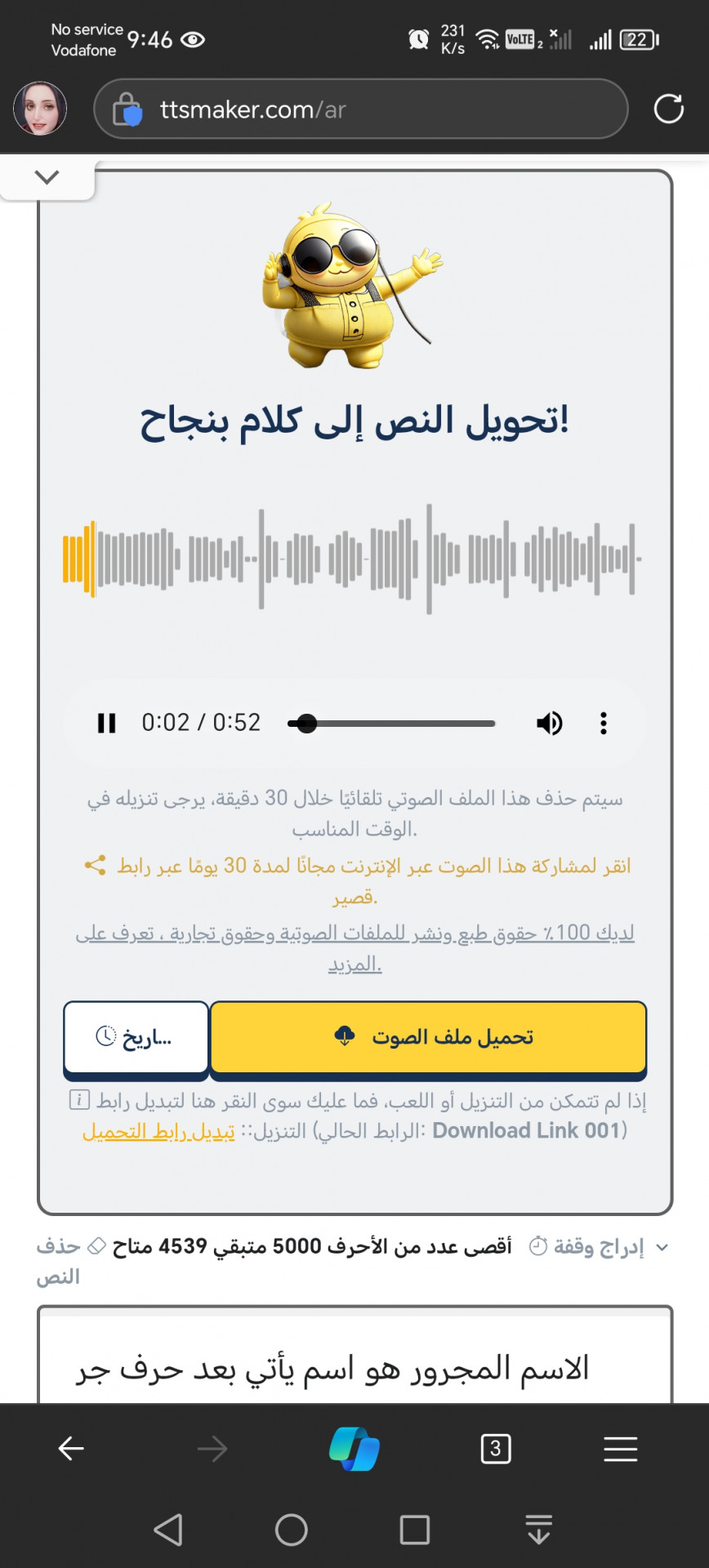Image resolution: width=709 pixels, height=1568 pixels.
Task: Reload the page
Action: pos(668,109)
